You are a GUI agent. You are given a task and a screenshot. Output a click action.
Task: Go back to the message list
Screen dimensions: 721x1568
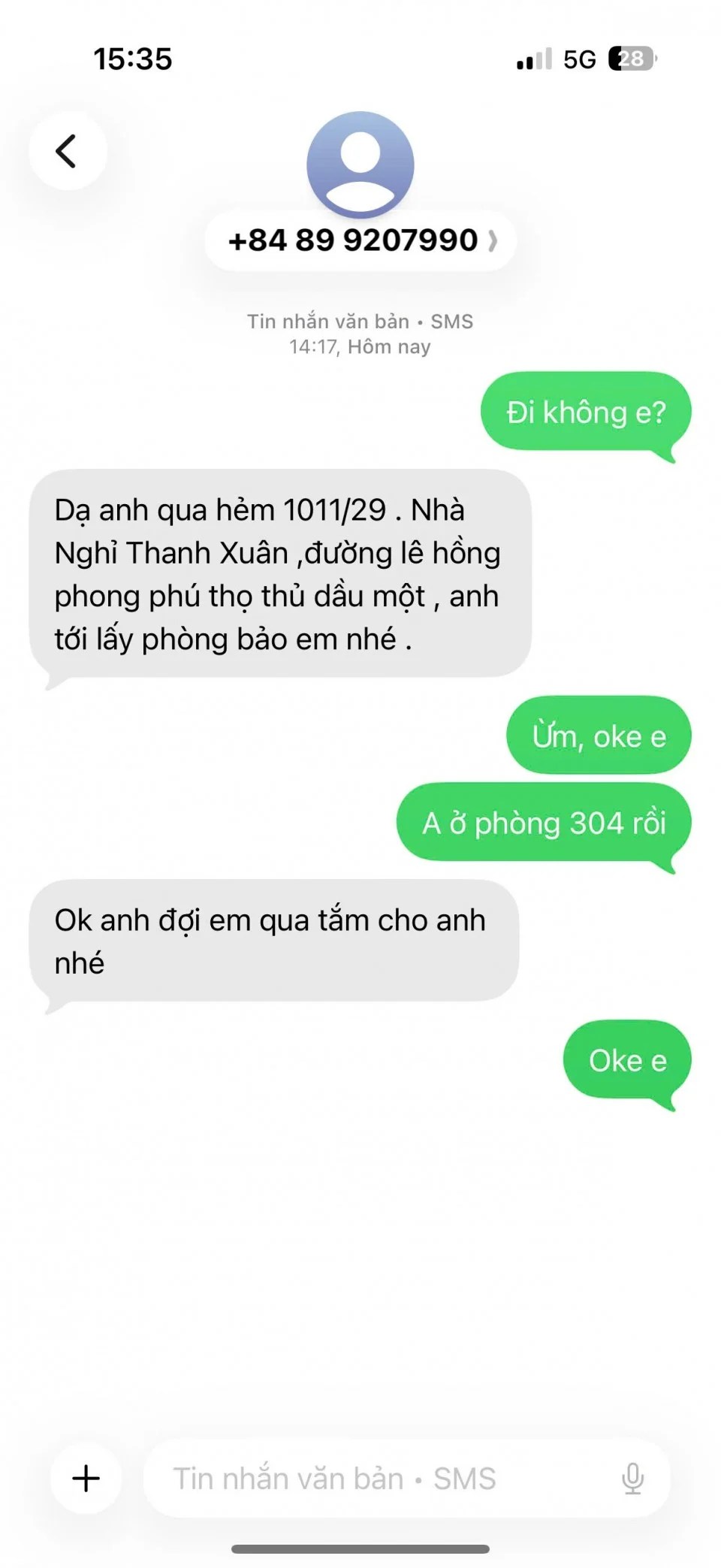tap(68, 151)
